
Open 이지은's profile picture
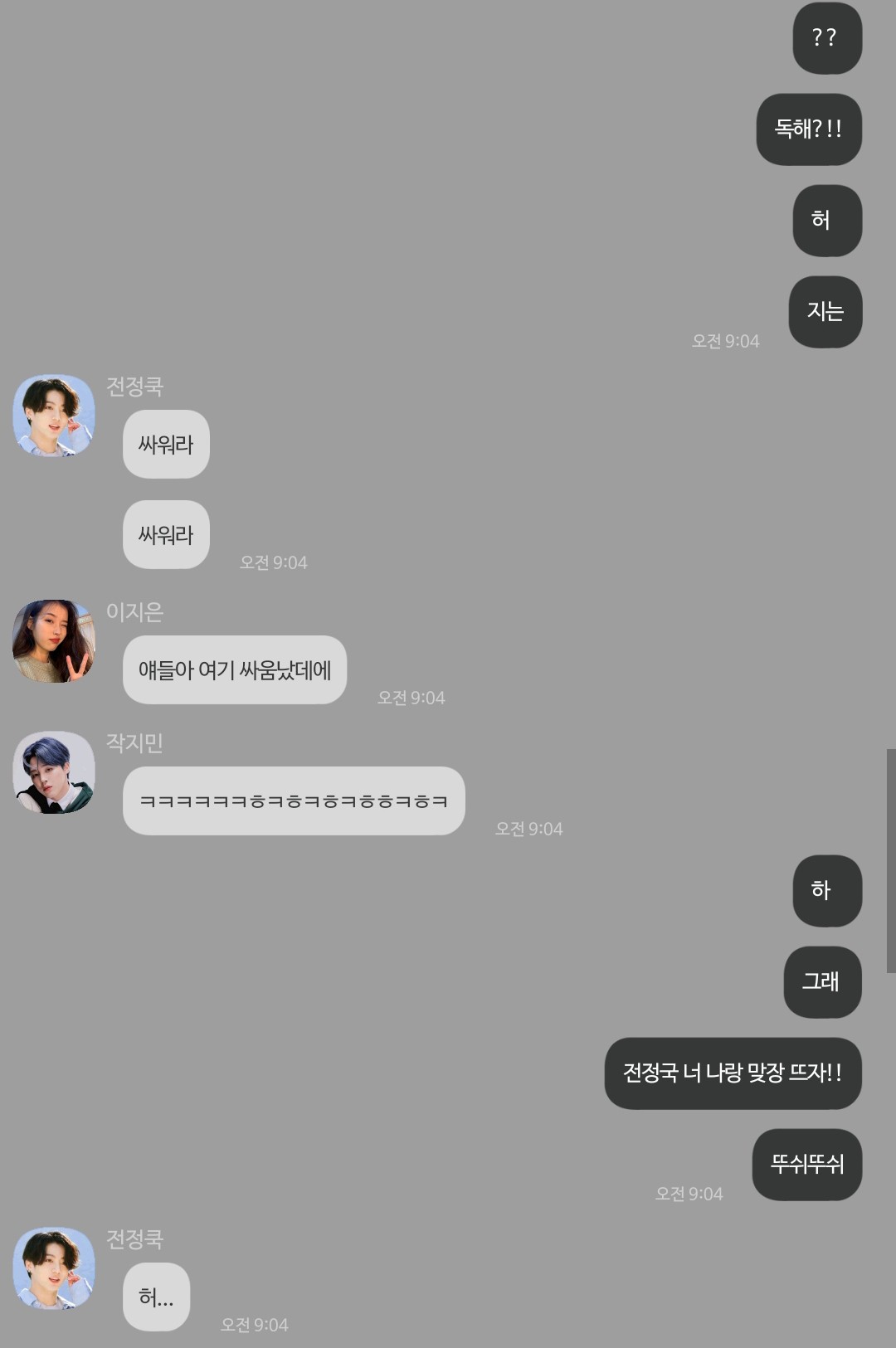tap(54, 641)
